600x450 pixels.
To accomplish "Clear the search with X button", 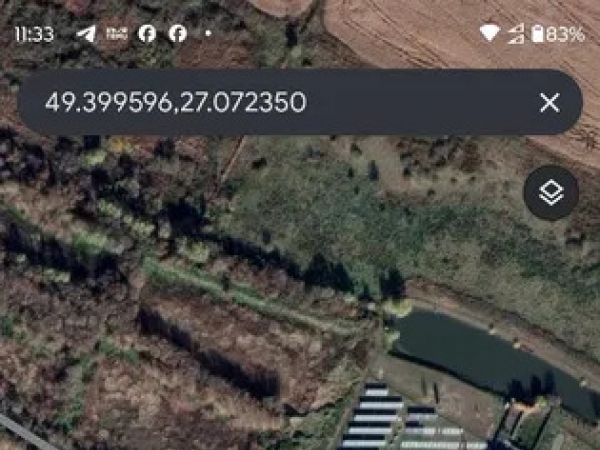I will [549, 102].
